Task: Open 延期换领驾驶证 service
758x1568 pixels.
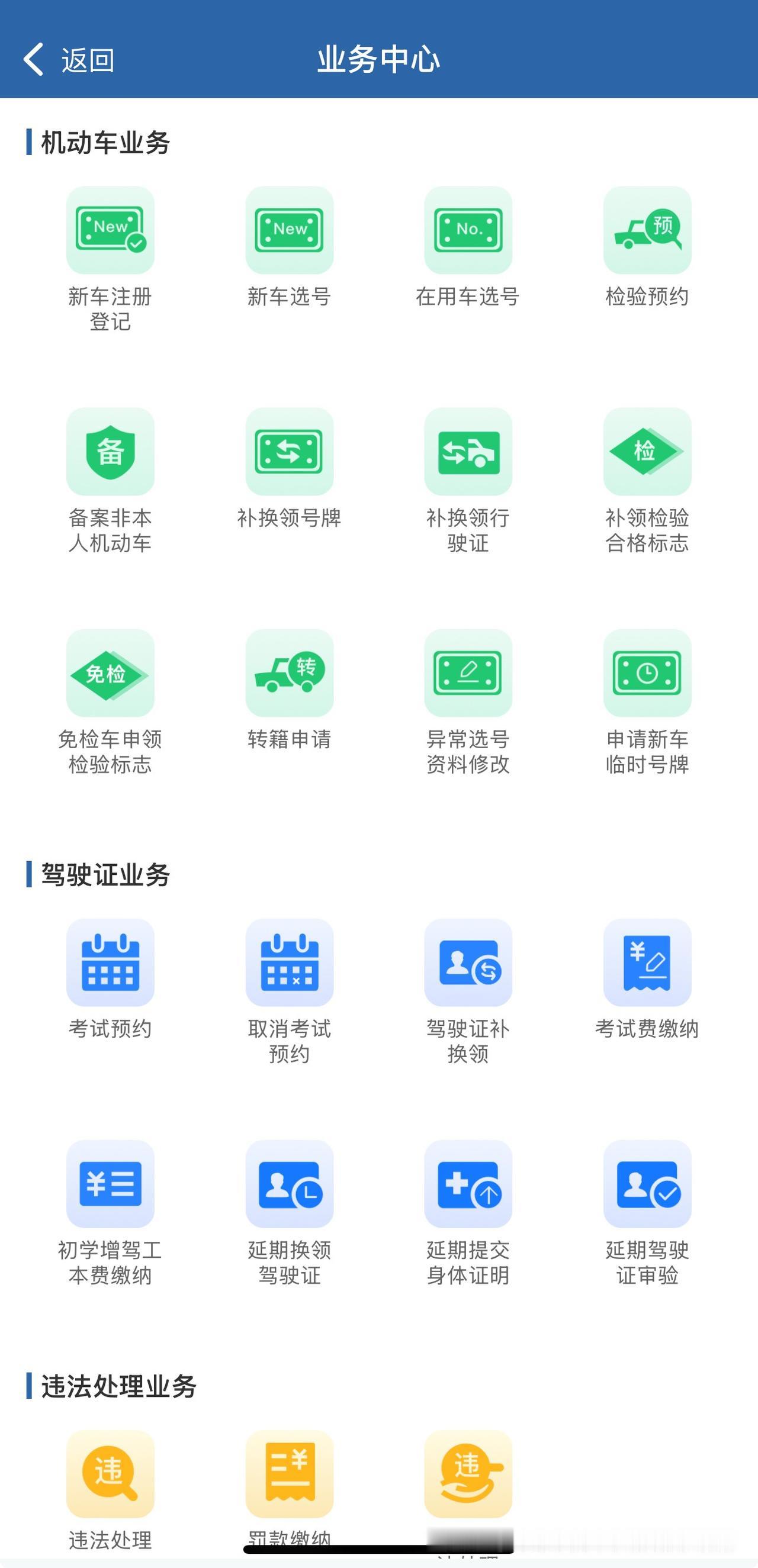Action: pos(289,1184)
